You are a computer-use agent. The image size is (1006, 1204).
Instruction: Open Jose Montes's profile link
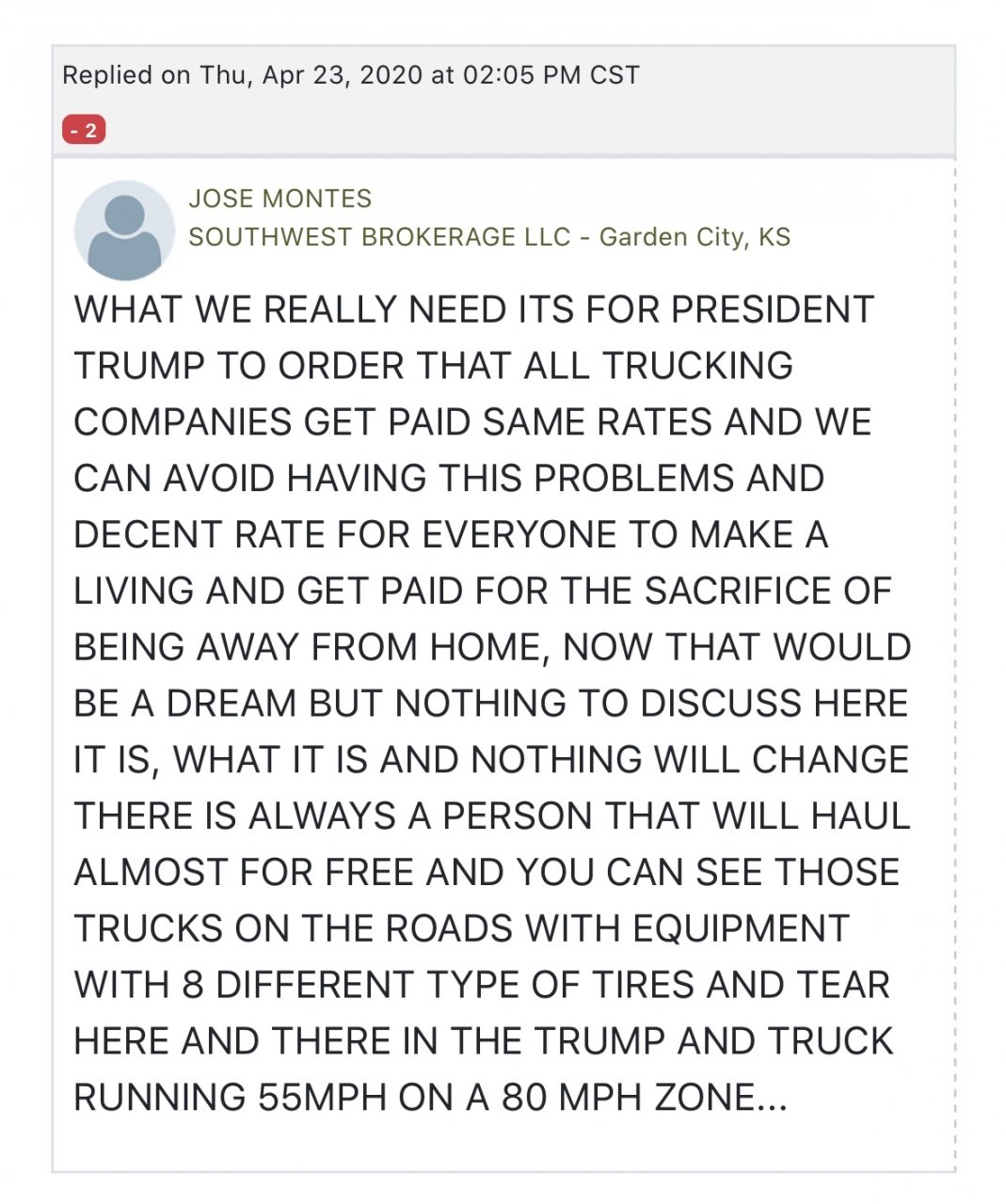(279, 198)
